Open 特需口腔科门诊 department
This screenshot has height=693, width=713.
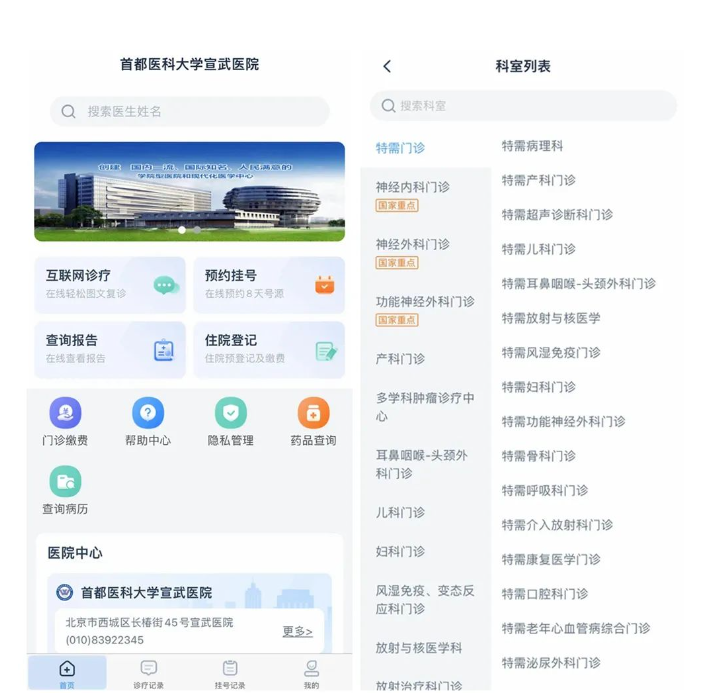pos(545,594)
